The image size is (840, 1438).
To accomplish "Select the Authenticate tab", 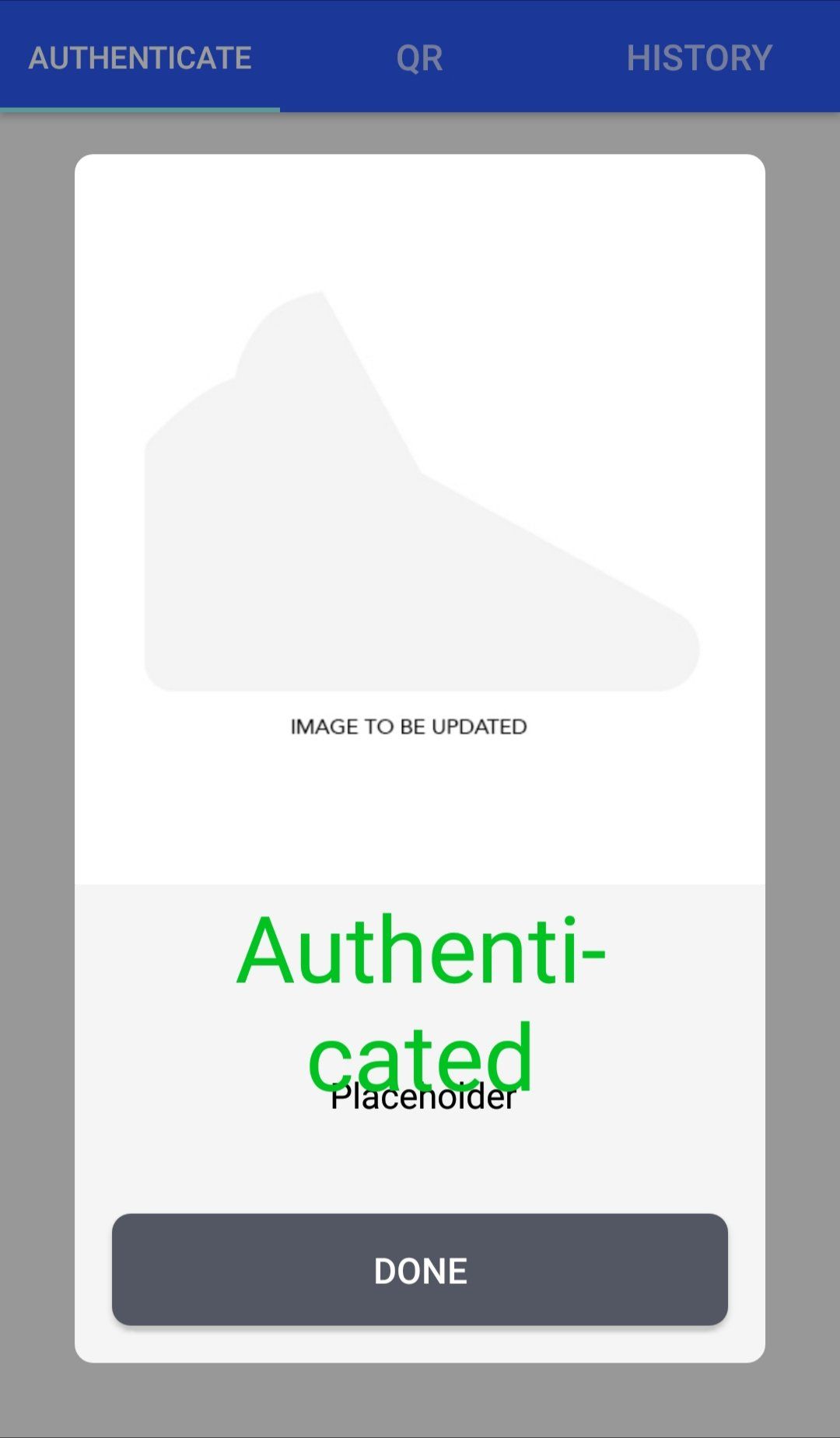I will click(x=140, y=58).
